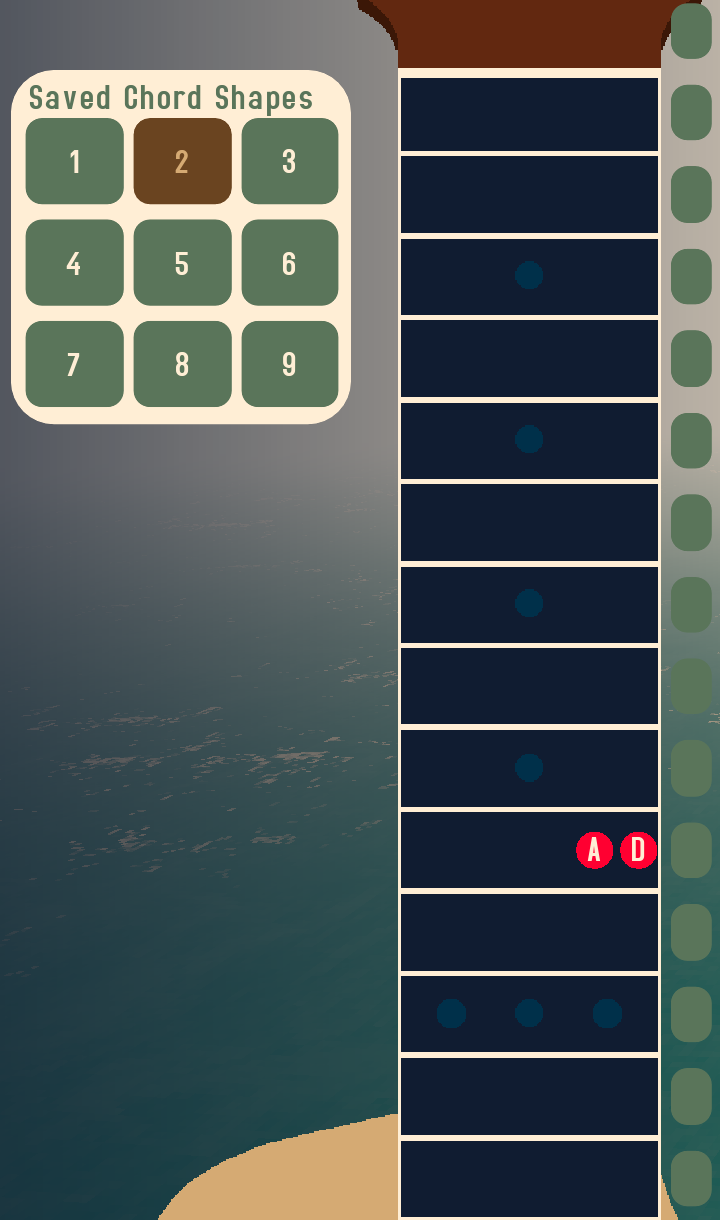Viewport: 720px width, 1220px height.
Task: Tap the red D note marker
Action: [x=638, y=851]
